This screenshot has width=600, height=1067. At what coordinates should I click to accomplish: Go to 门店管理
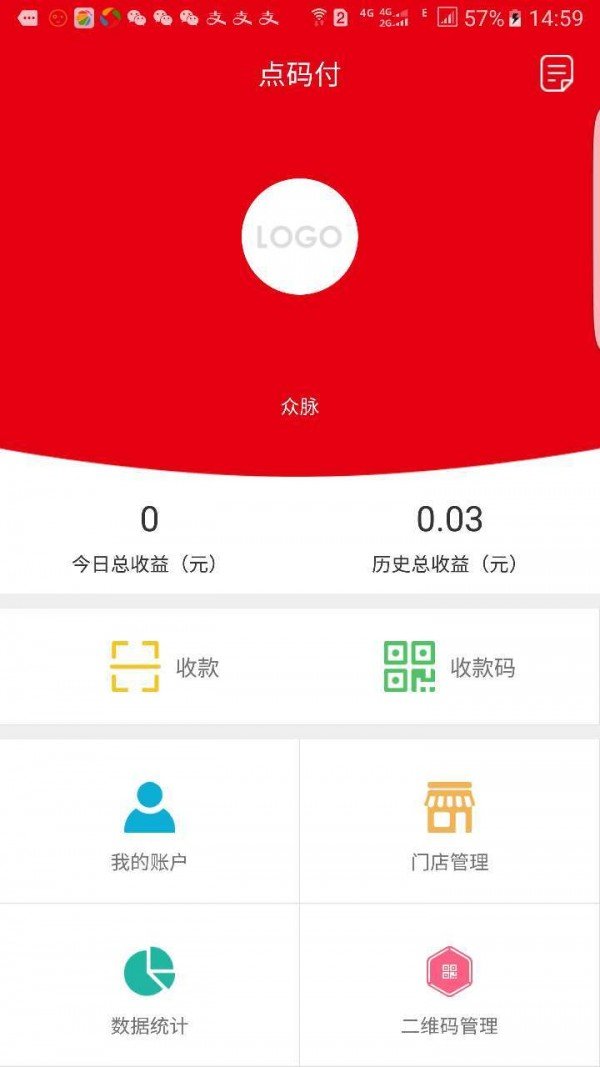point(450,821)
